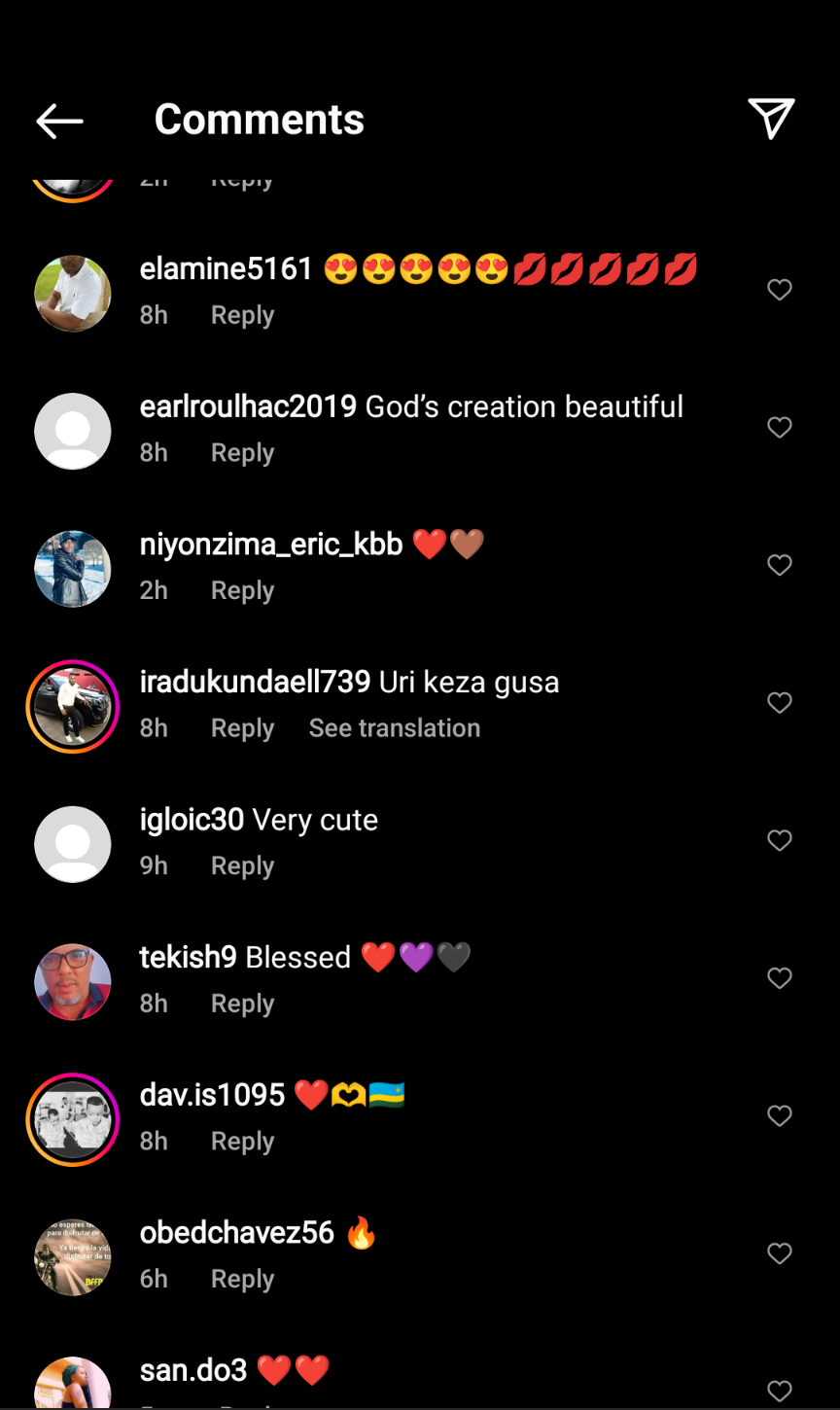The width and height of the screenshot is (840, 1410).
Task: Like tekish9's Blessed comment
Action: coord(780,978)
